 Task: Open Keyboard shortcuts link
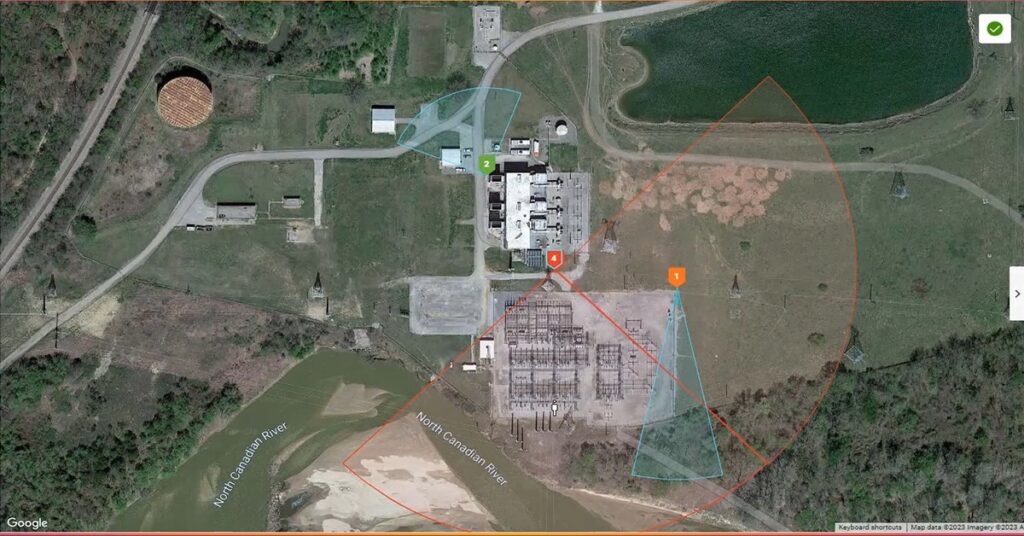868,527
